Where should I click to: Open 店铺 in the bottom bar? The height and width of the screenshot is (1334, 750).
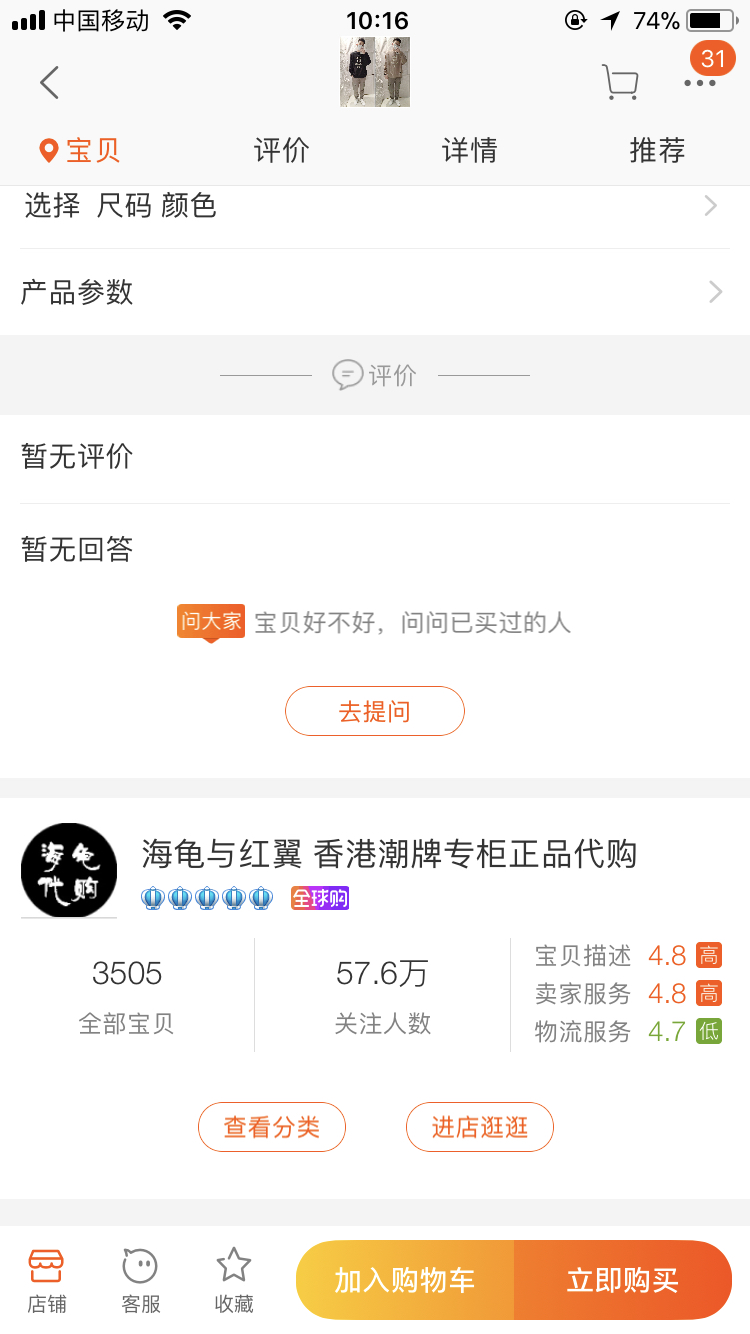coord(46,1281)
